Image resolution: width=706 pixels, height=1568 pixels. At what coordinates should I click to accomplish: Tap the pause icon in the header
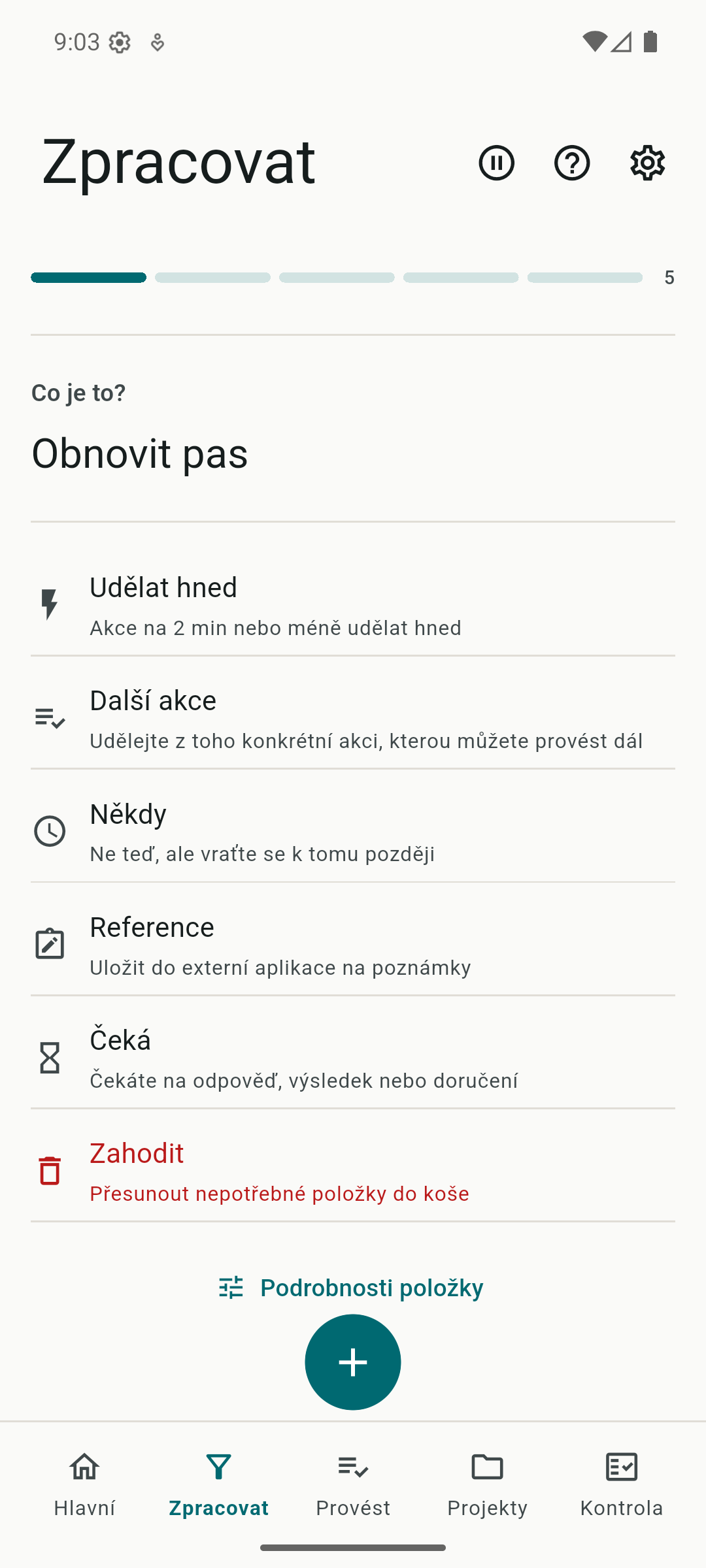(497, 163)
